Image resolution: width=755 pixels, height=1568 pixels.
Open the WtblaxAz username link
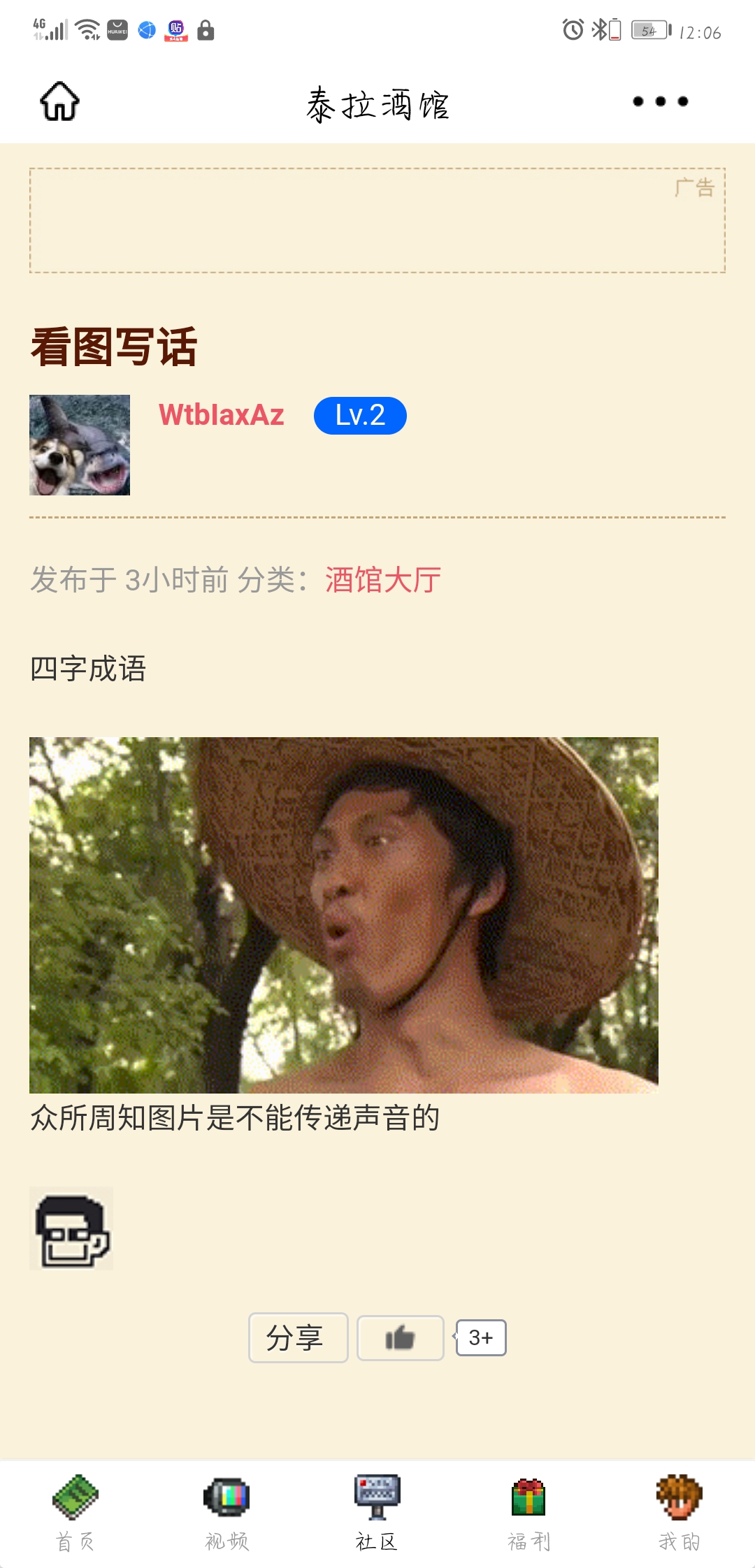pos(221,415)
